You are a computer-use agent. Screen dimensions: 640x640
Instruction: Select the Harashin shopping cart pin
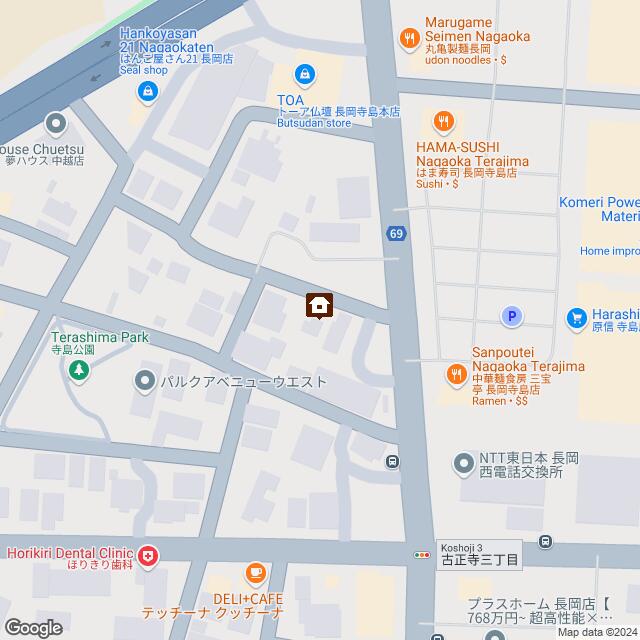tap(576, 318)
